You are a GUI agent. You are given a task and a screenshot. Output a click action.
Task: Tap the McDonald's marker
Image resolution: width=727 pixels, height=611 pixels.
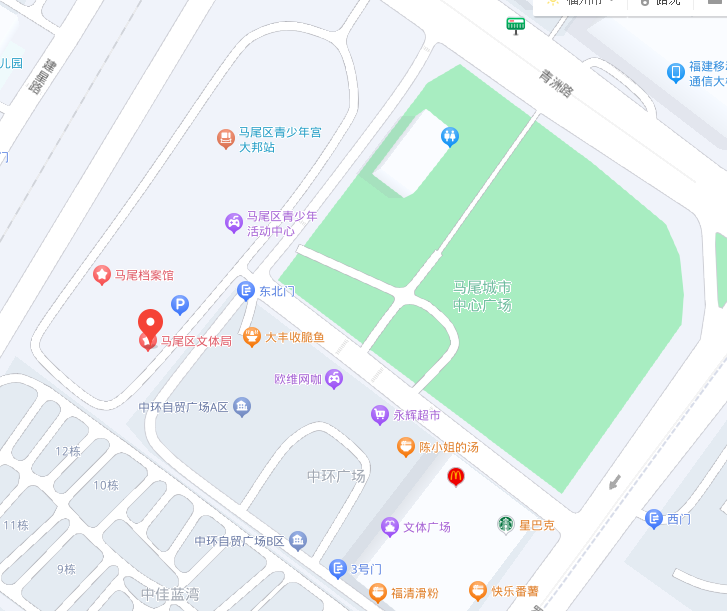click(x=456, y=476)
